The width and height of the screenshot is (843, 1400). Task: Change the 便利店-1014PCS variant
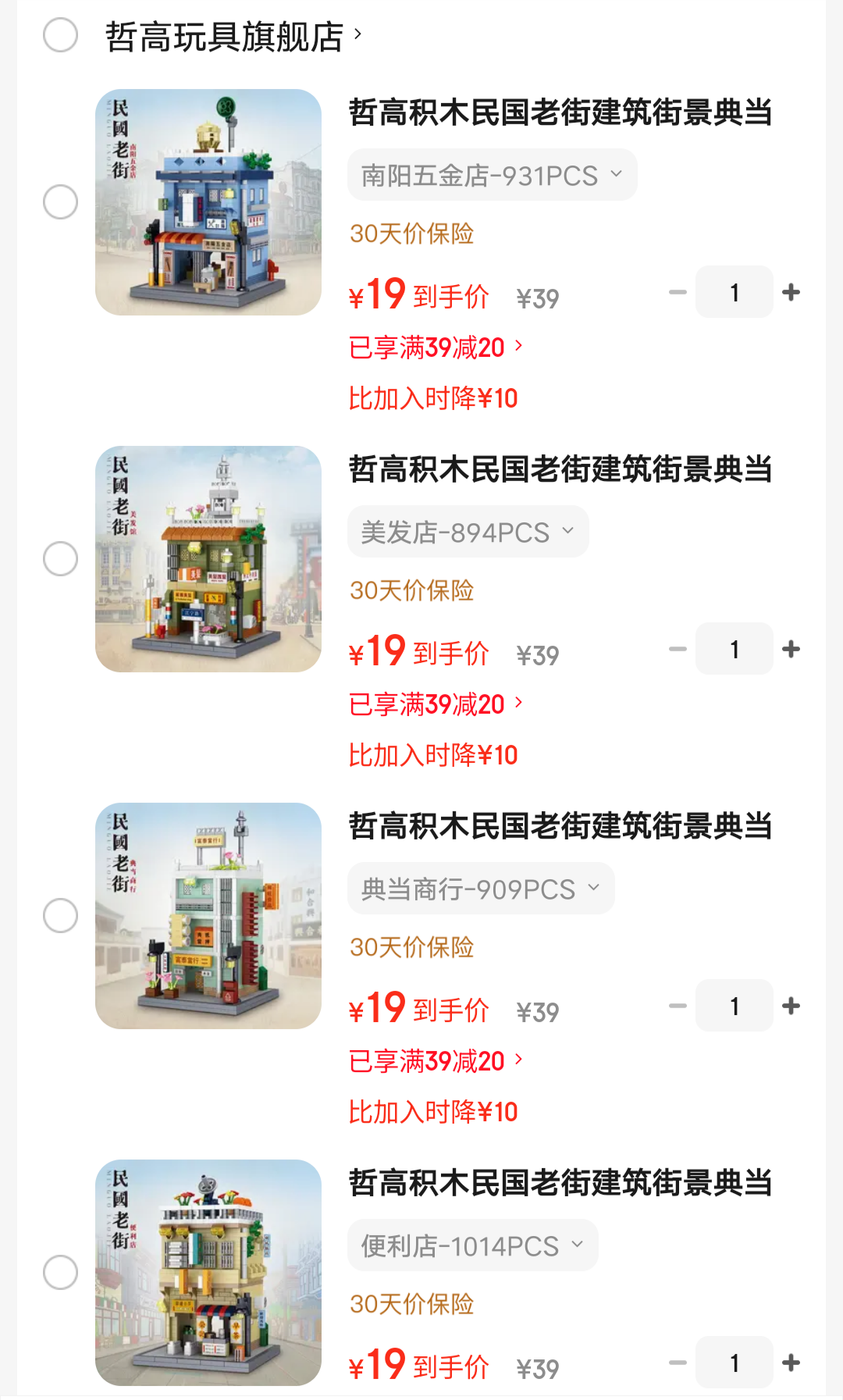coord(472,1245)
